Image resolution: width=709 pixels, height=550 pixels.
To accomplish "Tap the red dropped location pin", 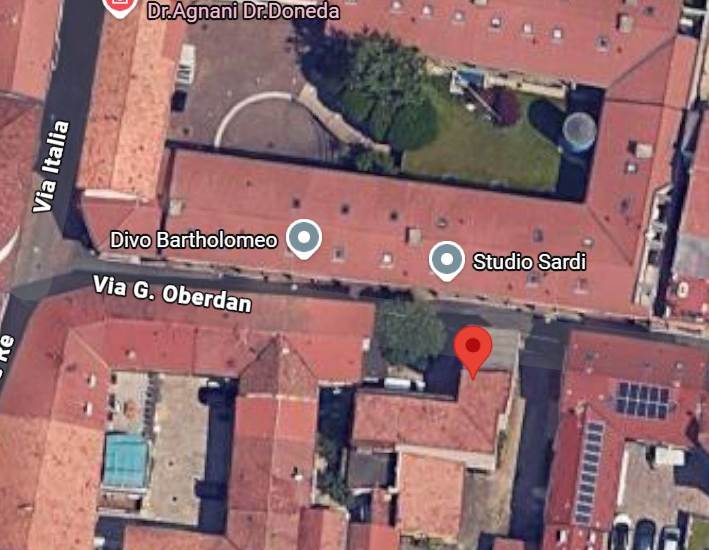I will point(472,347).
